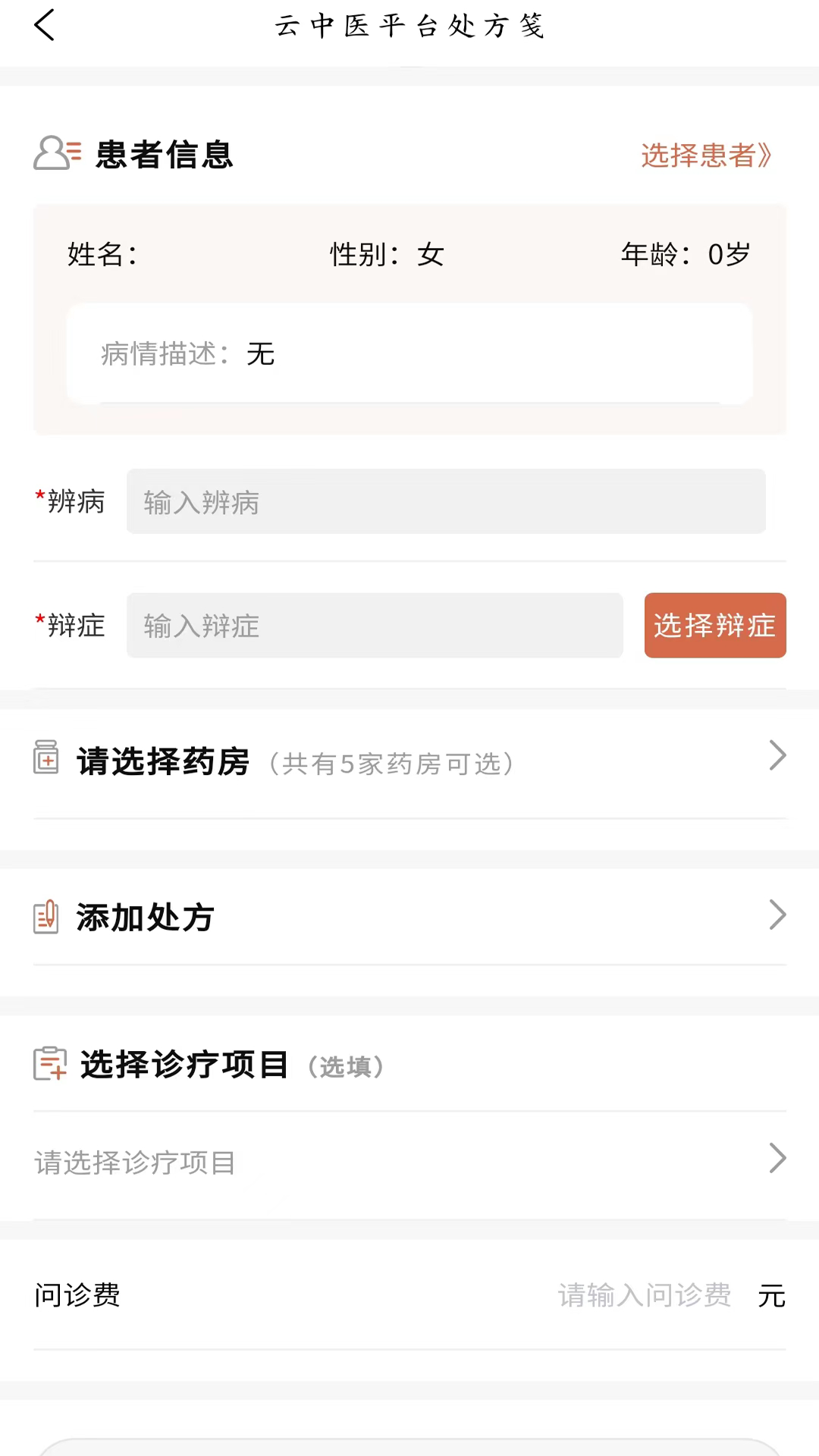This screenshot has height=1456, width=819.
Task: Expand the 添加处方 row chevron
Action: point(777,915)
